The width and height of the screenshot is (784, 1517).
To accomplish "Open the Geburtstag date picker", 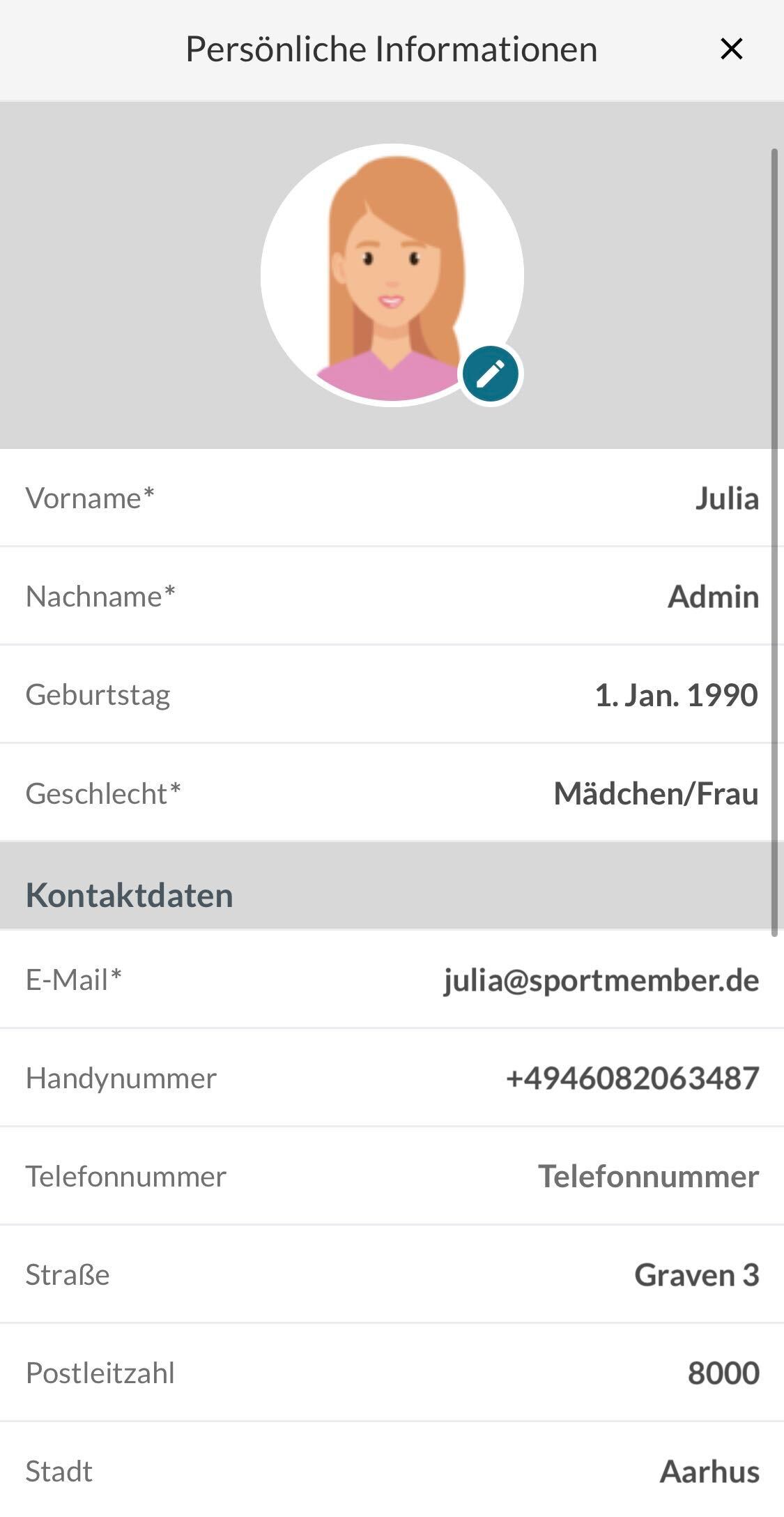I will [675, 695].
